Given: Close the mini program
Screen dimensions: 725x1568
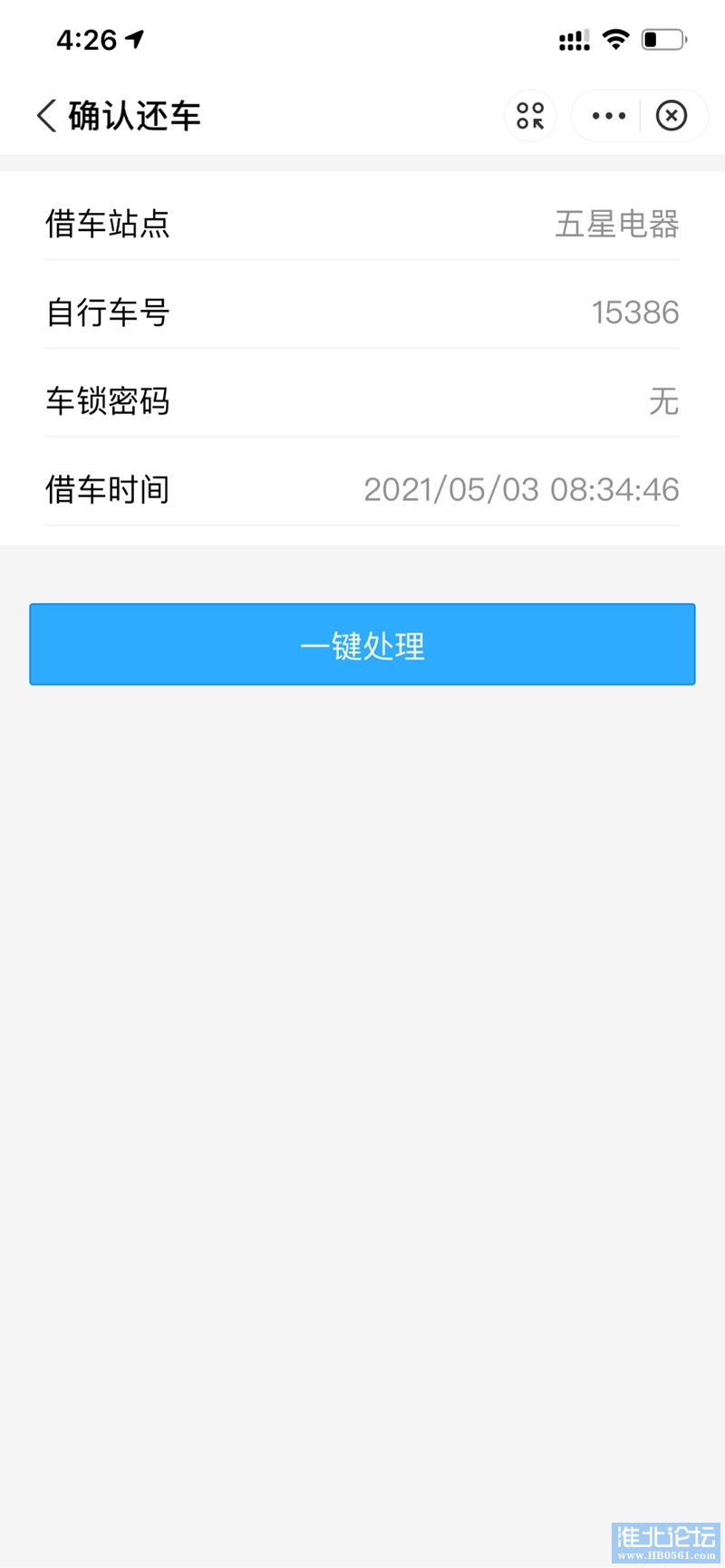Looking at the screenshot, I should tap(672, 116).
